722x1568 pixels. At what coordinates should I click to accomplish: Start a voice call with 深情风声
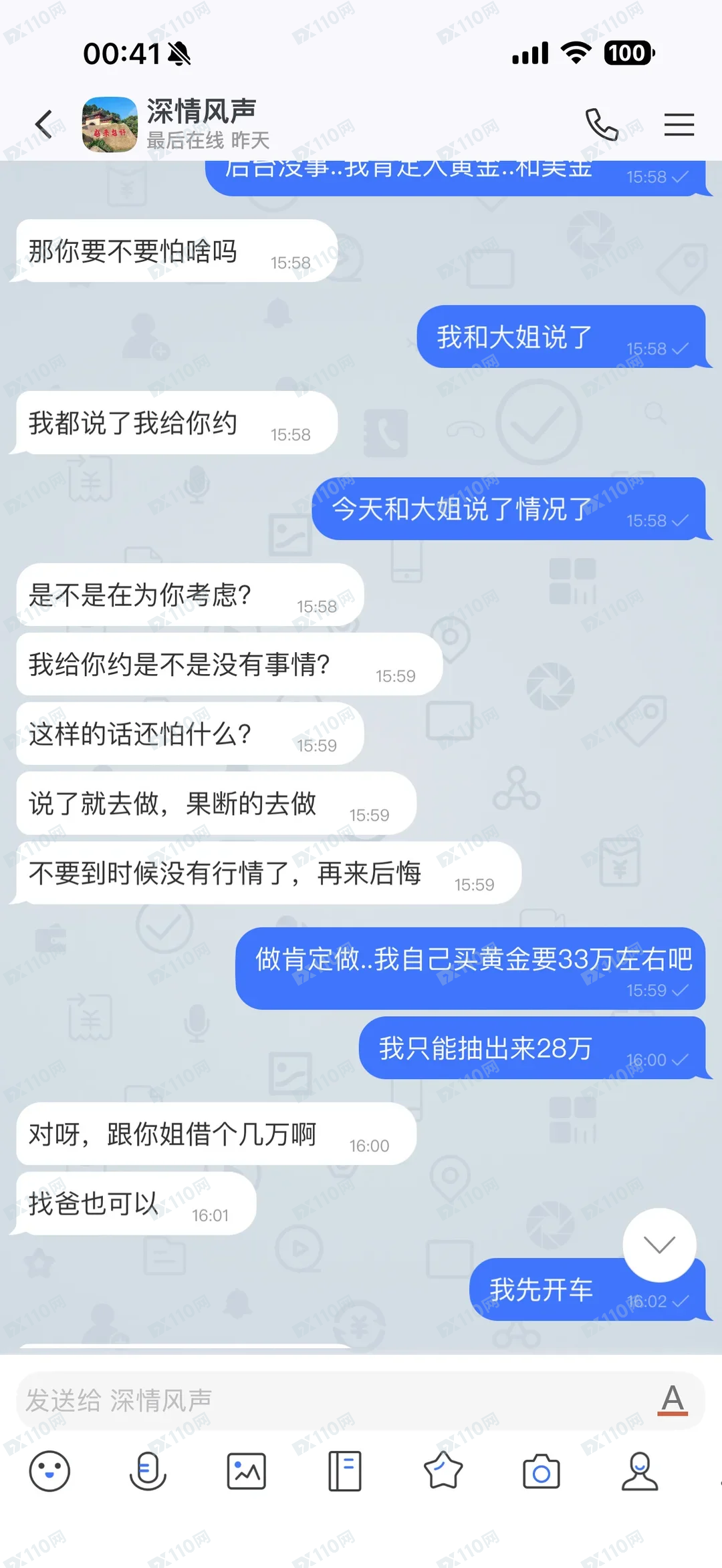click(601, 124)
